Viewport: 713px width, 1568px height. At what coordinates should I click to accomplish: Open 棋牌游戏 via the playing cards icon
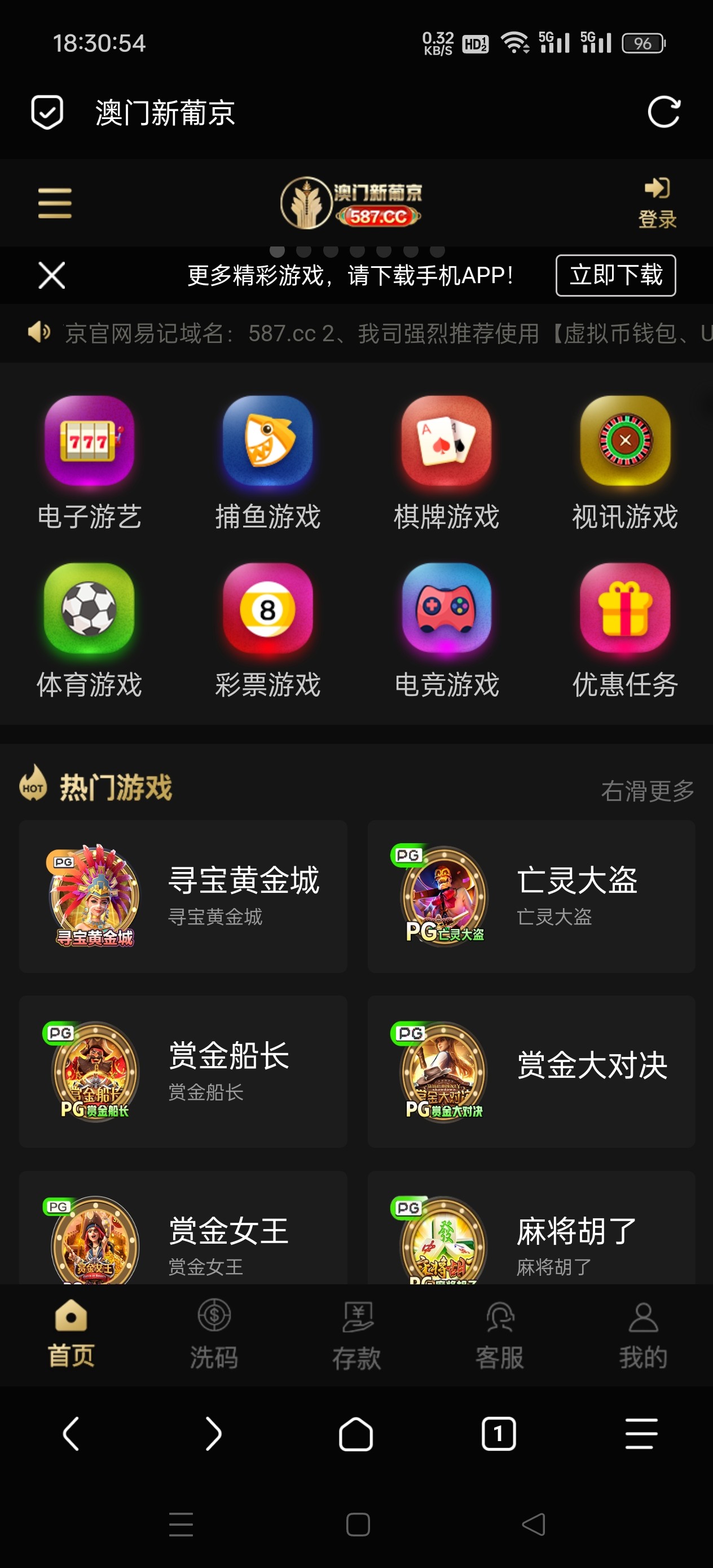(x=445, y=443)
